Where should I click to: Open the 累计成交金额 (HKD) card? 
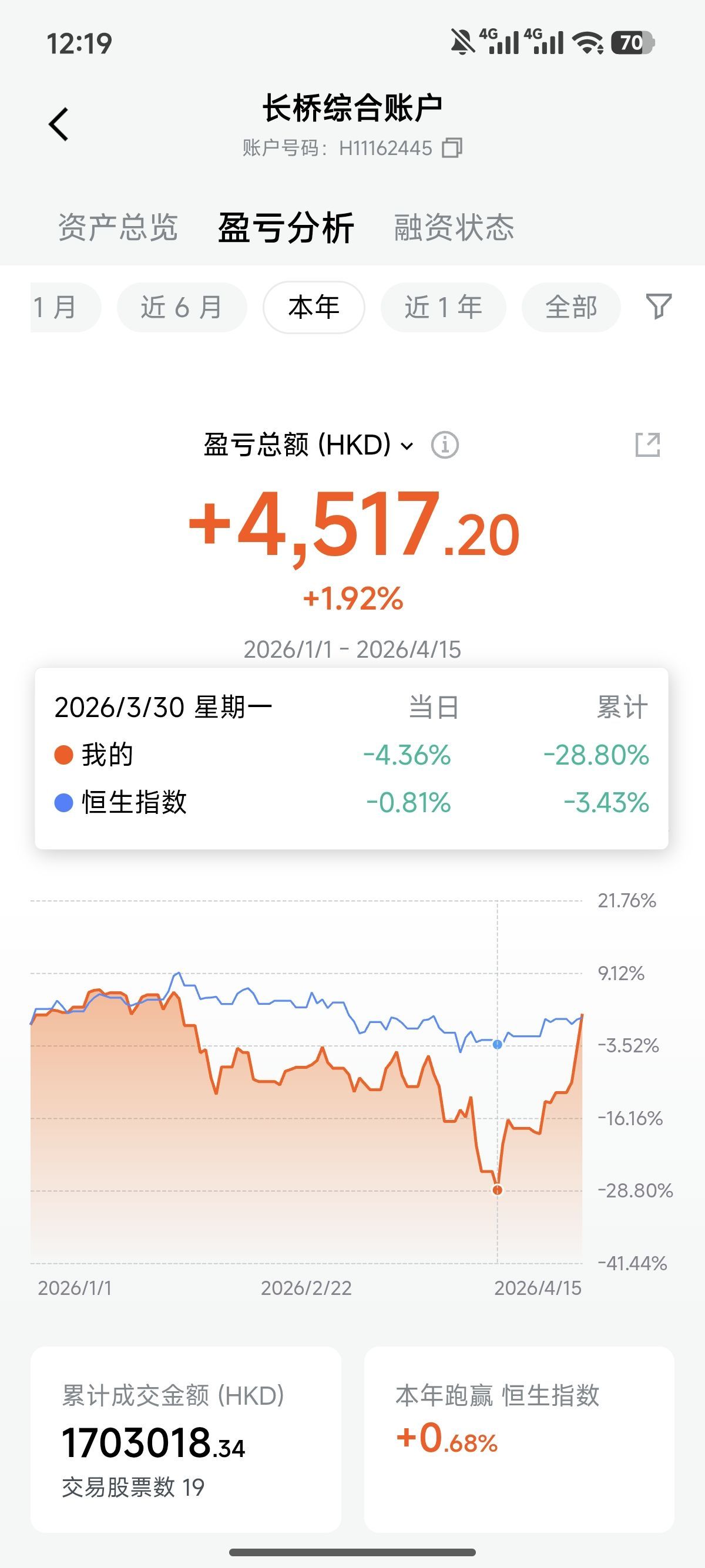186,1439
